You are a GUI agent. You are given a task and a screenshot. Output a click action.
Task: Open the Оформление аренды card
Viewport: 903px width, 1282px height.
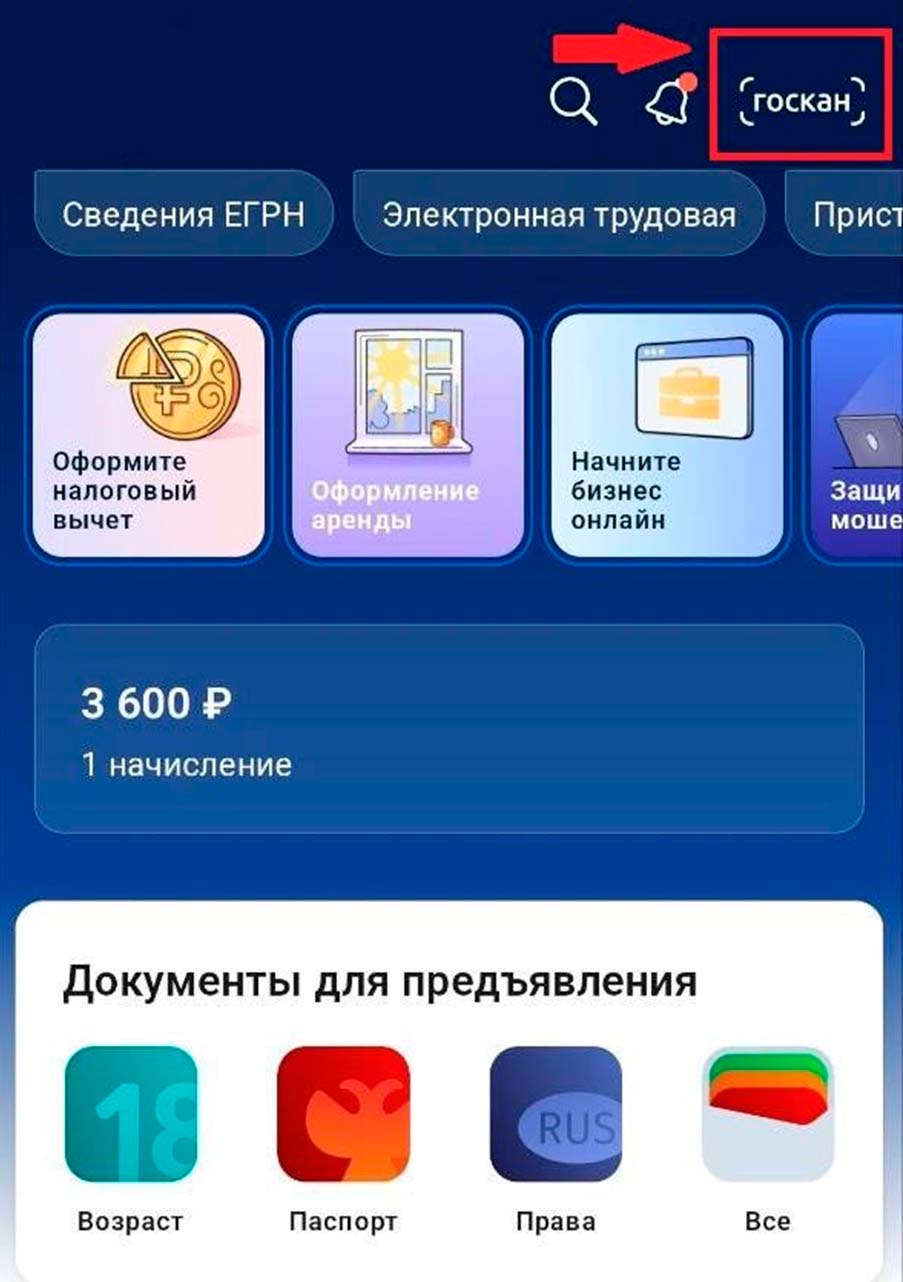[x=407, y=435]
